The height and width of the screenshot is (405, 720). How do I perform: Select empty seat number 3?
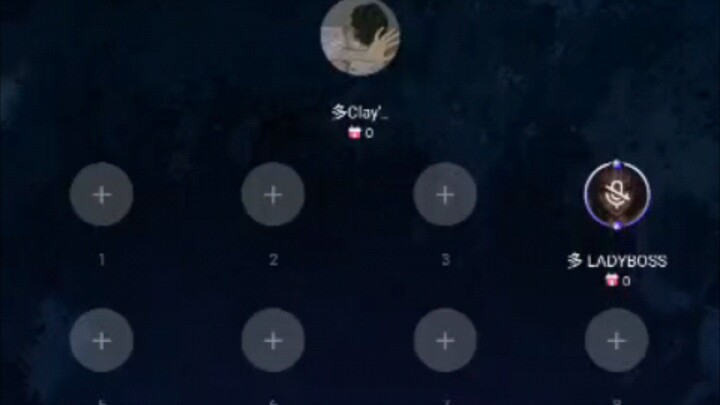(445, 194)
